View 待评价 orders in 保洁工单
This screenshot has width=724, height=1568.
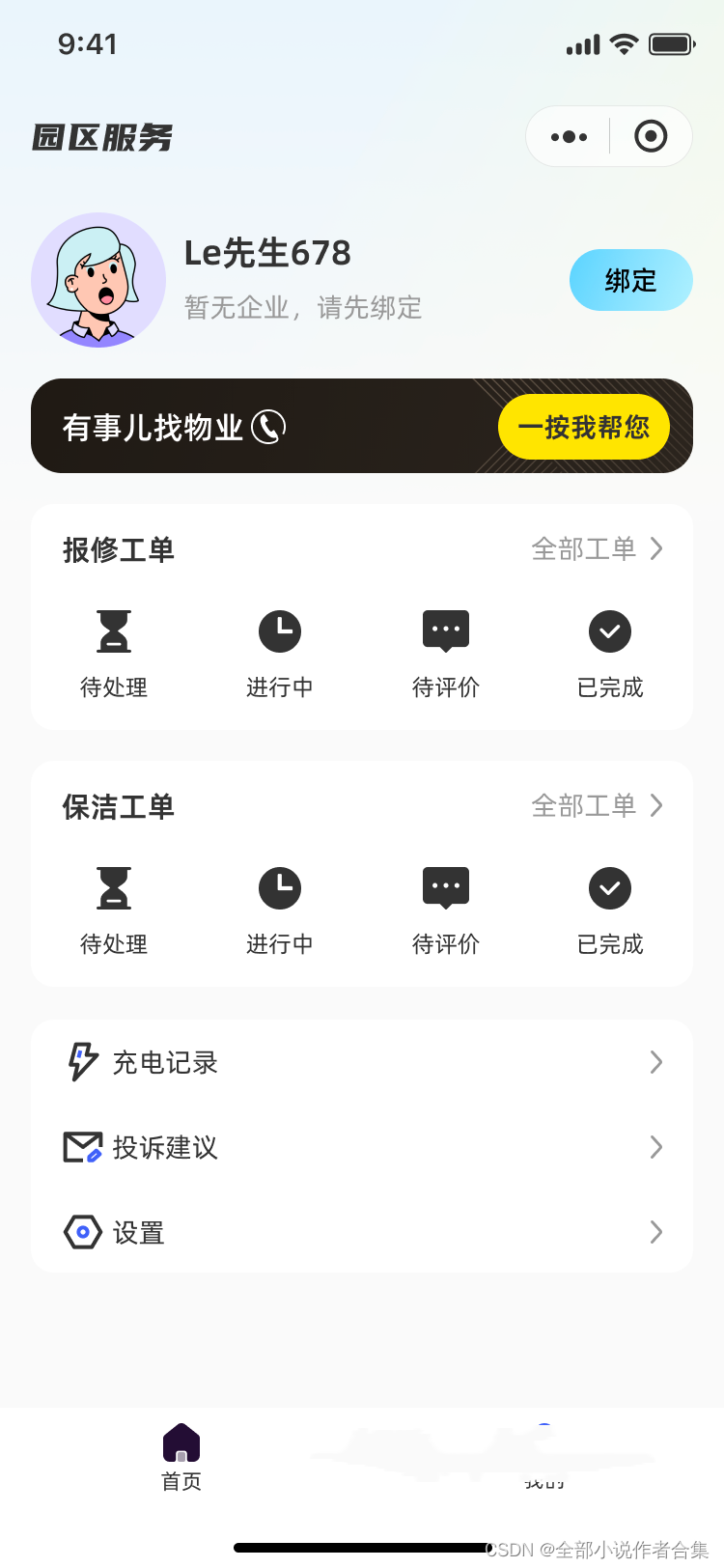tap(446, 910)
